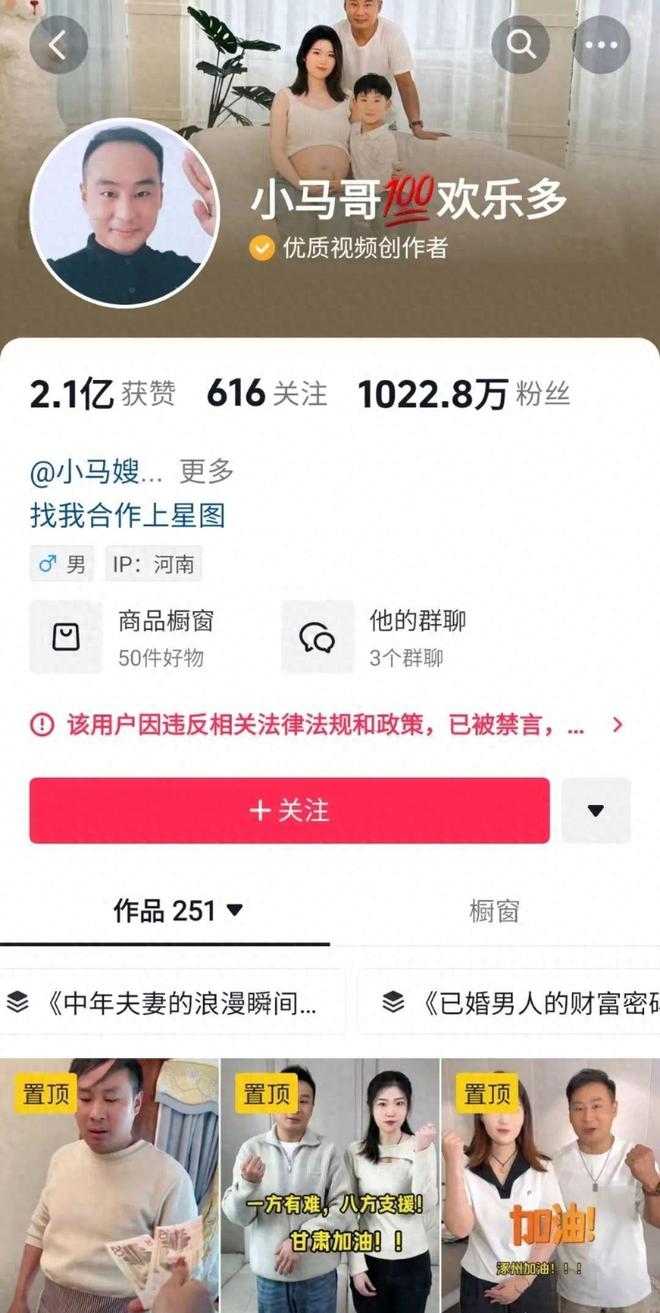The image size is (660, 1313).
Task: Open the 616 关注 following list
Action: 267,395
